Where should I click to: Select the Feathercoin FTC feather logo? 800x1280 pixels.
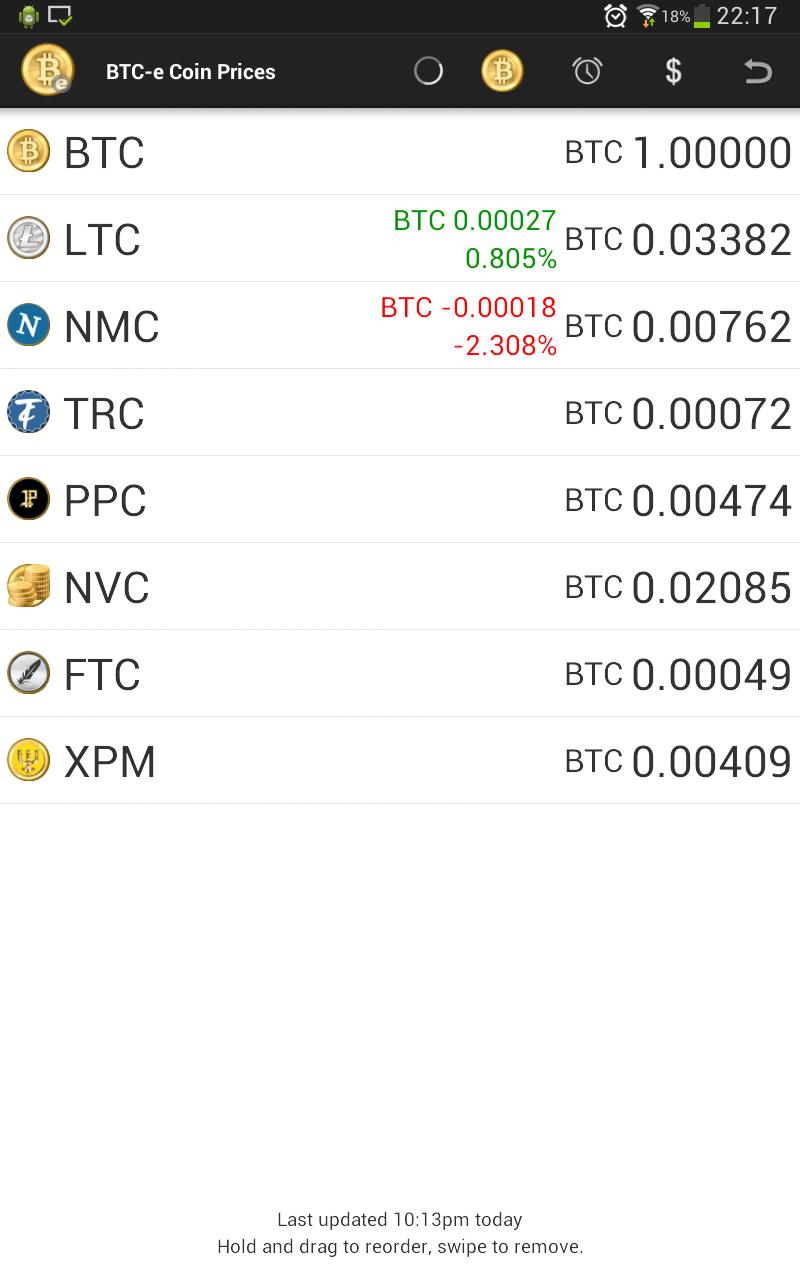click(x=29, y=673)
